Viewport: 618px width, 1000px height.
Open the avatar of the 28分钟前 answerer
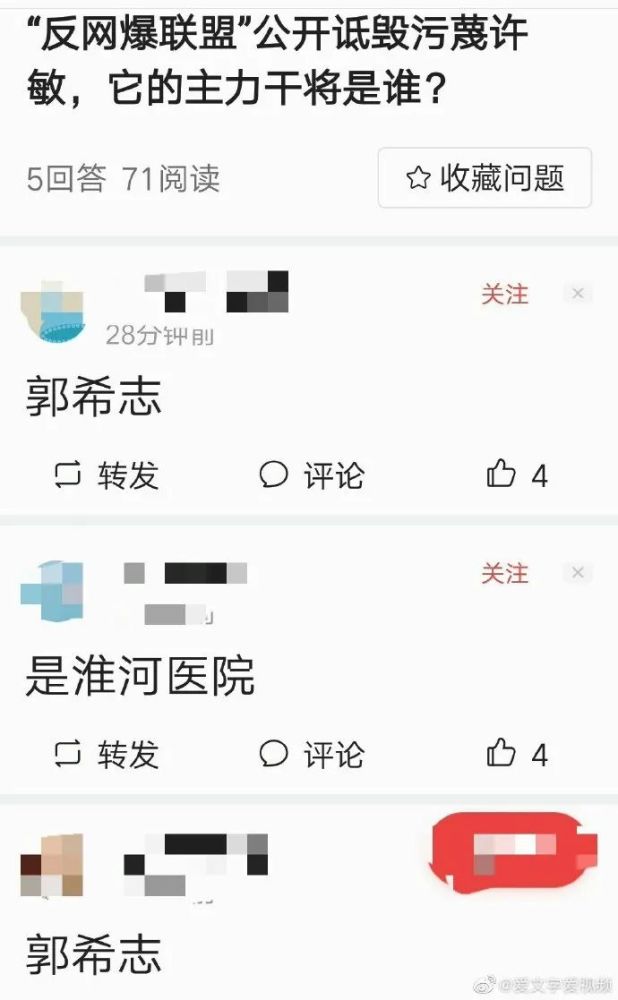click(x=54, y=311)
